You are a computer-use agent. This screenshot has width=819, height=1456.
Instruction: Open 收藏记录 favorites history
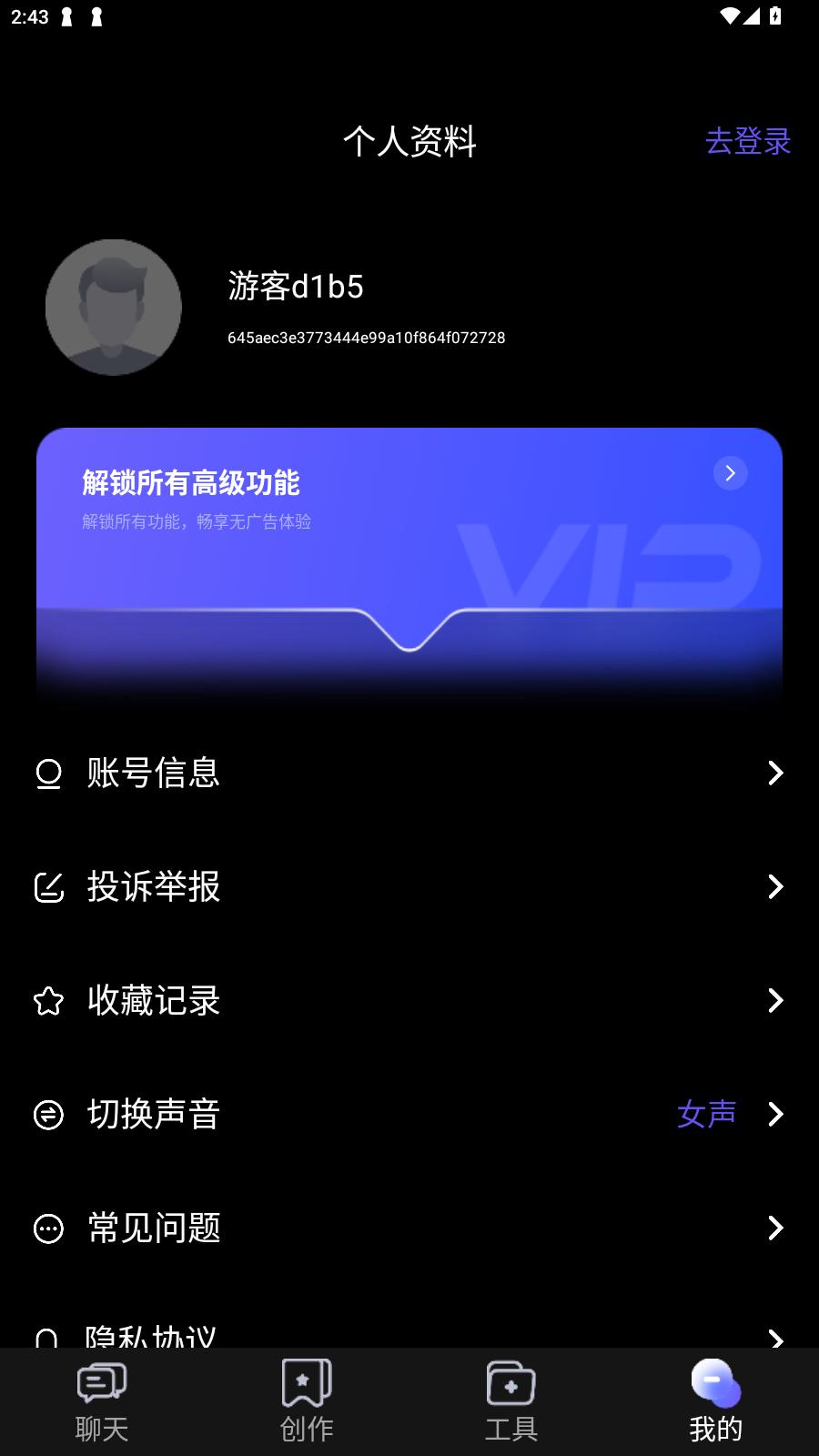(x=409, y=1000)
